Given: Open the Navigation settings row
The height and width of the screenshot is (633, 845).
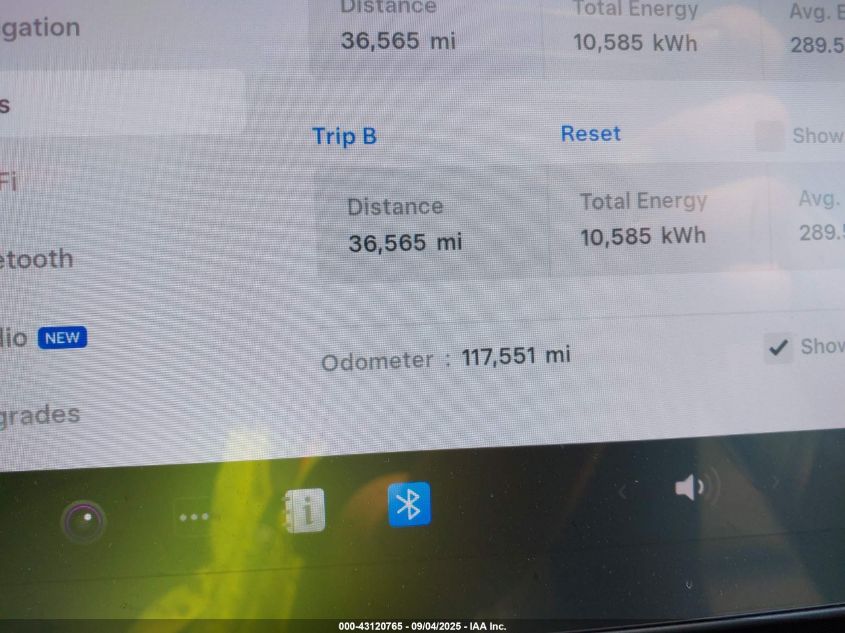Looking at the screenshot, I should click(40, 28).
